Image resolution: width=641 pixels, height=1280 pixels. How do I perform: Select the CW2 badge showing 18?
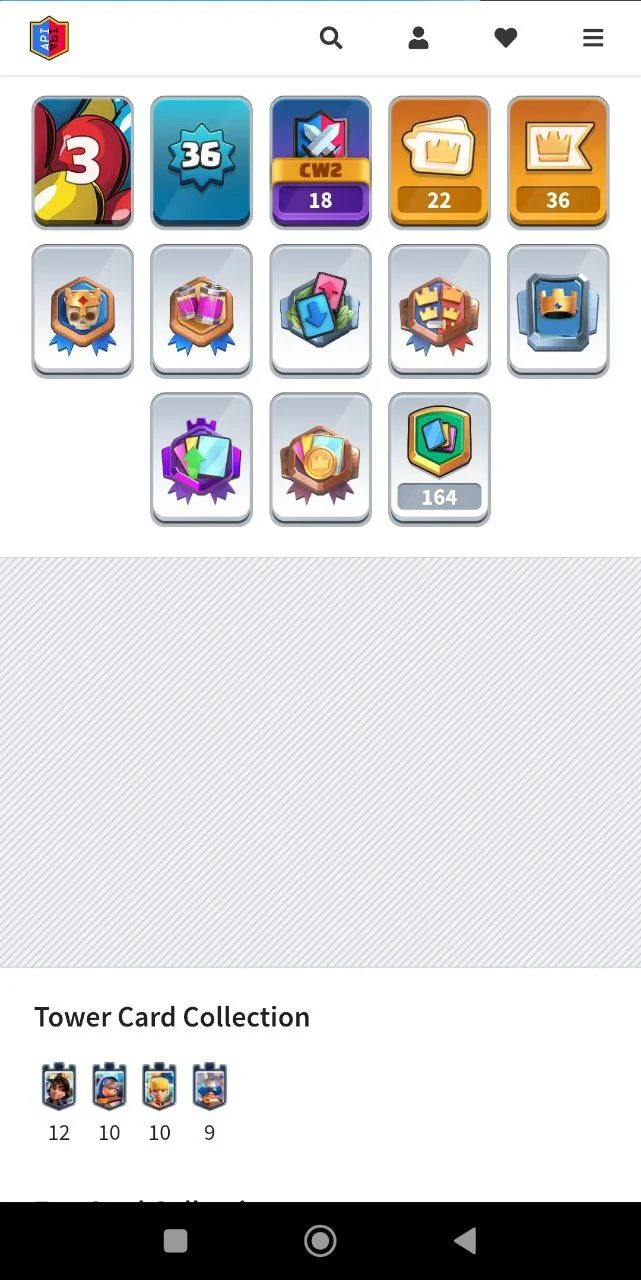(x=320, y=162)
